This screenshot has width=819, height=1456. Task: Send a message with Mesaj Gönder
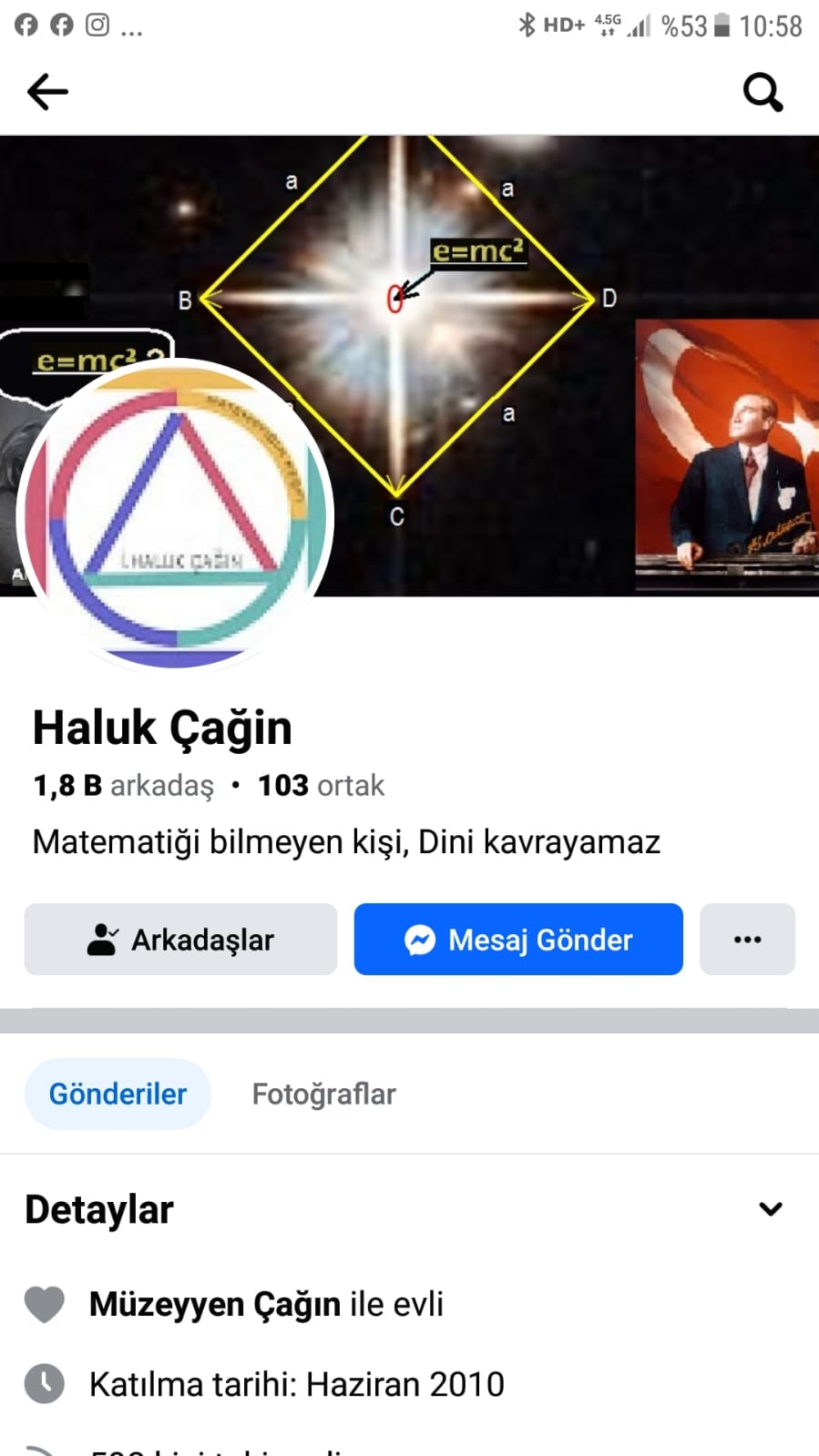point(518,940)
